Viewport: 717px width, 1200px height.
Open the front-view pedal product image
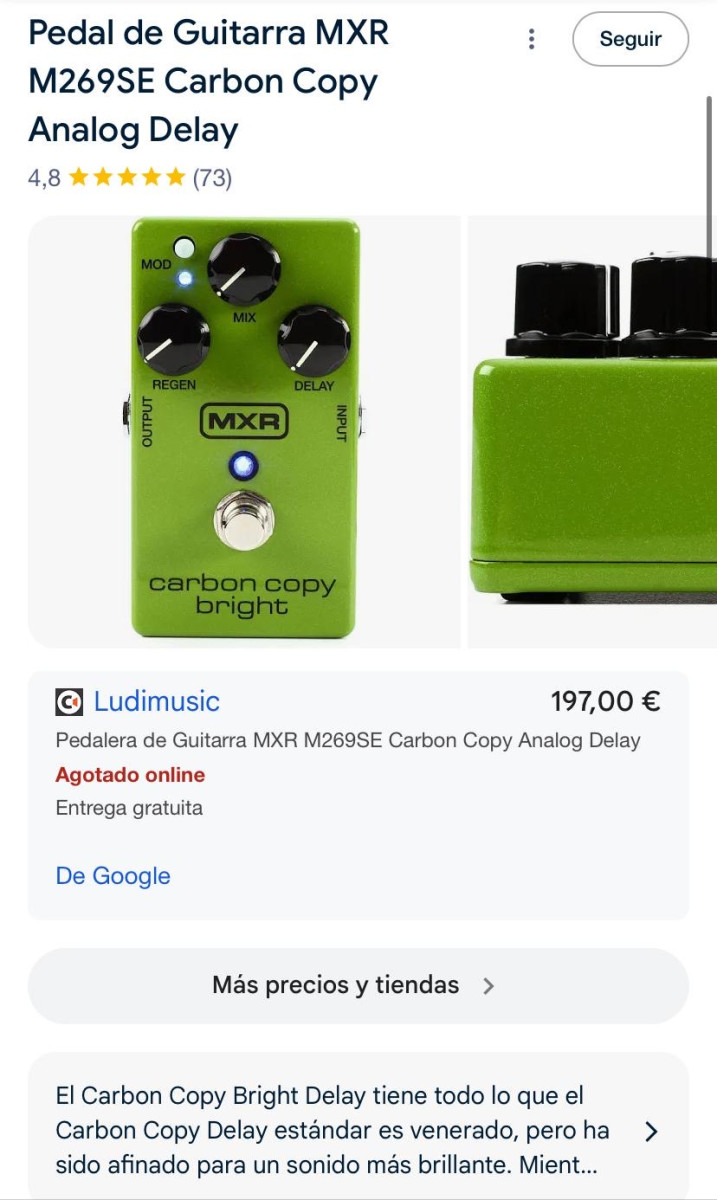coord(244,431)
